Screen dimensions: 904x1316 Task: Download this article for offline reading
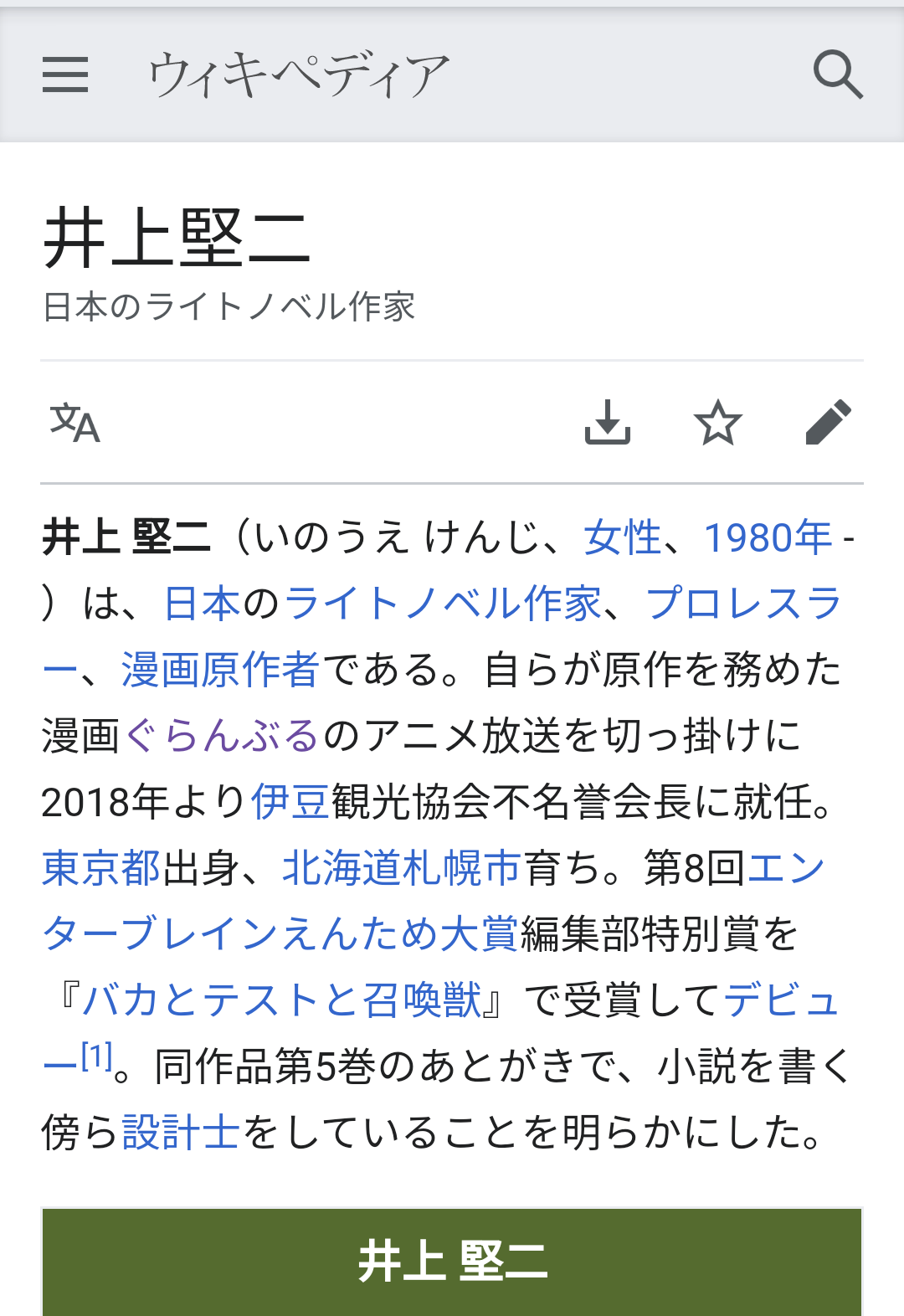tap(607, 422)
